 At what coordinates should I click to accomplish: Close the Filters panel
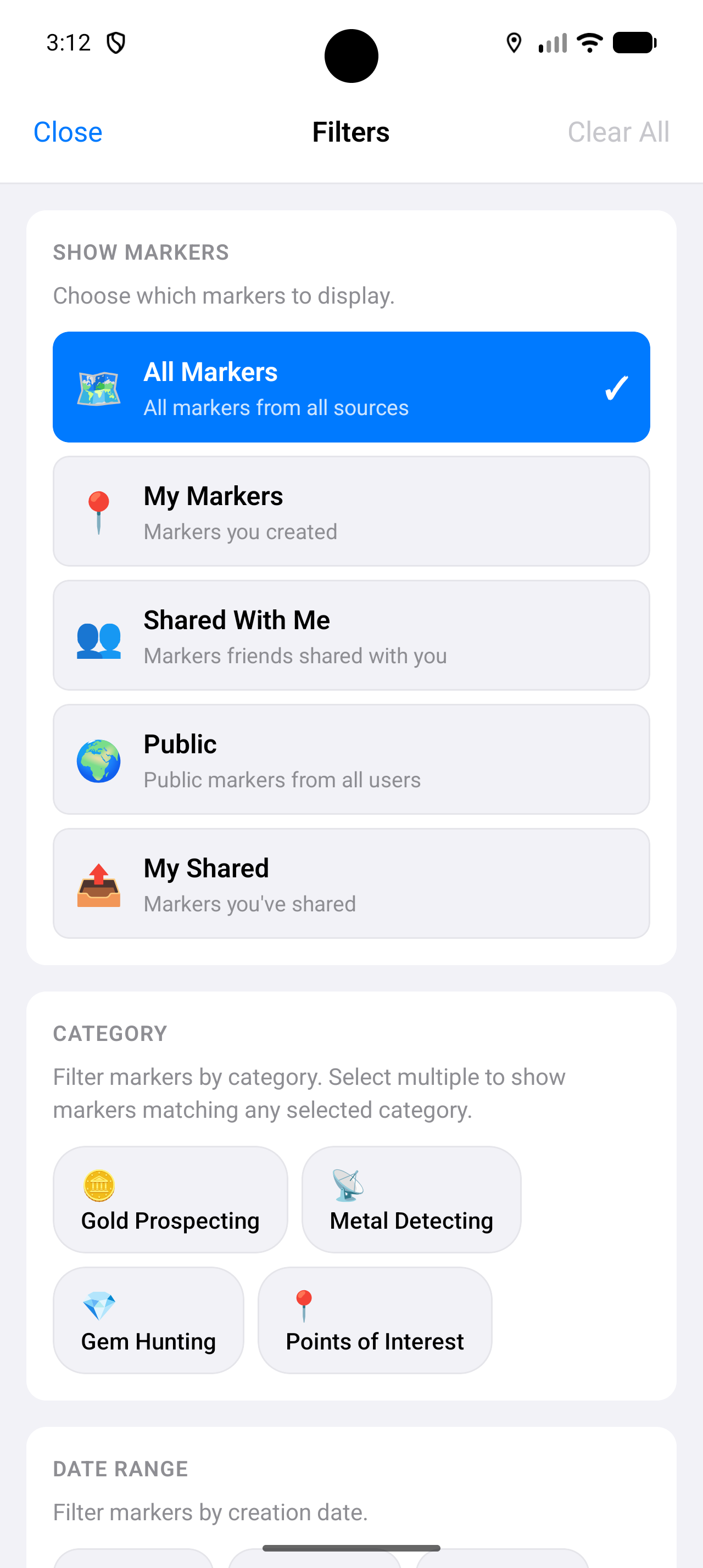[x=68, y=131]
